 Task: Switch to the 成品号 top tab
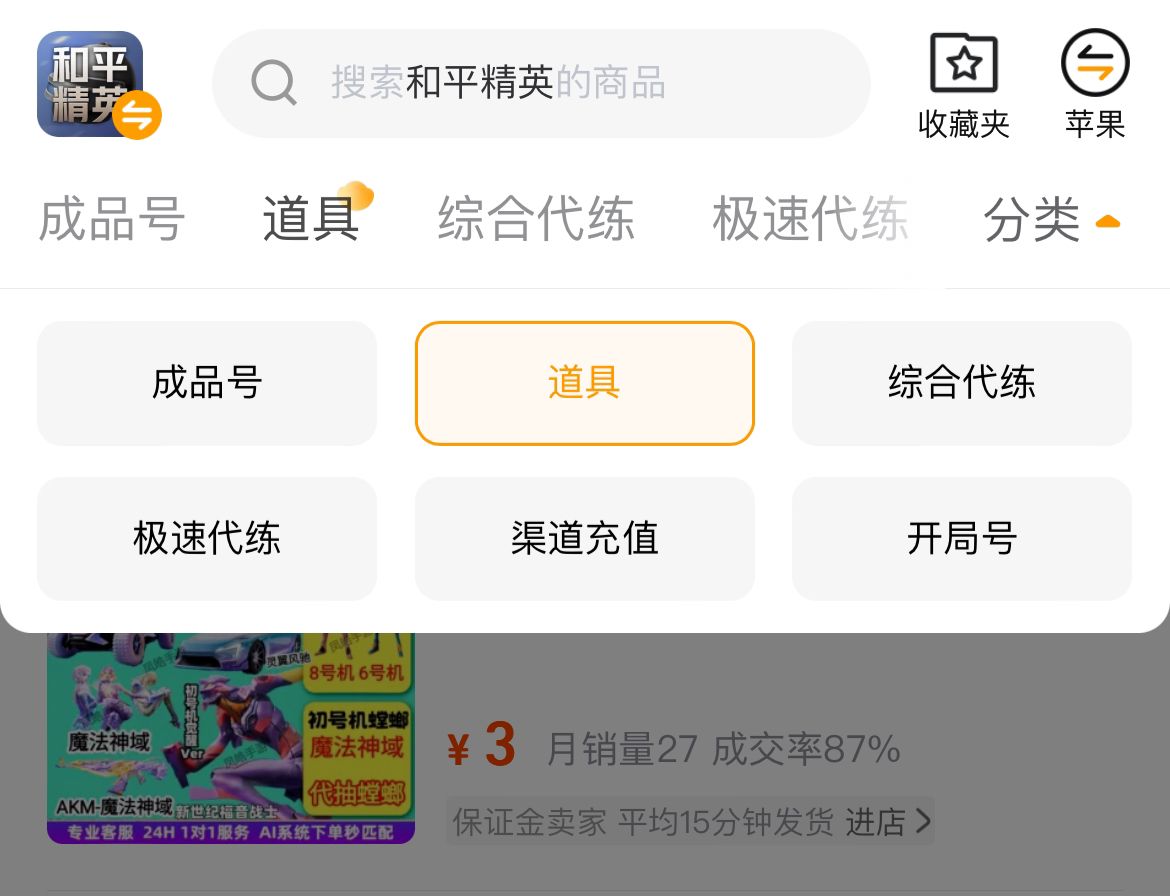click(x=112, y=219)
